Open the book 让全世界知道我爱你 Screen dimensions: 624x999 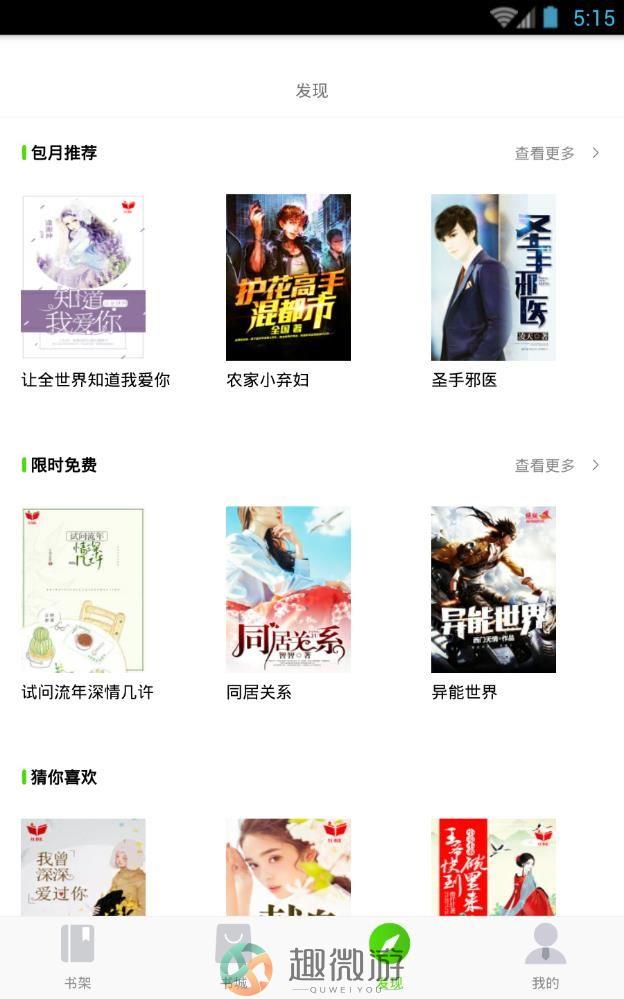click(x=84, y=277)
